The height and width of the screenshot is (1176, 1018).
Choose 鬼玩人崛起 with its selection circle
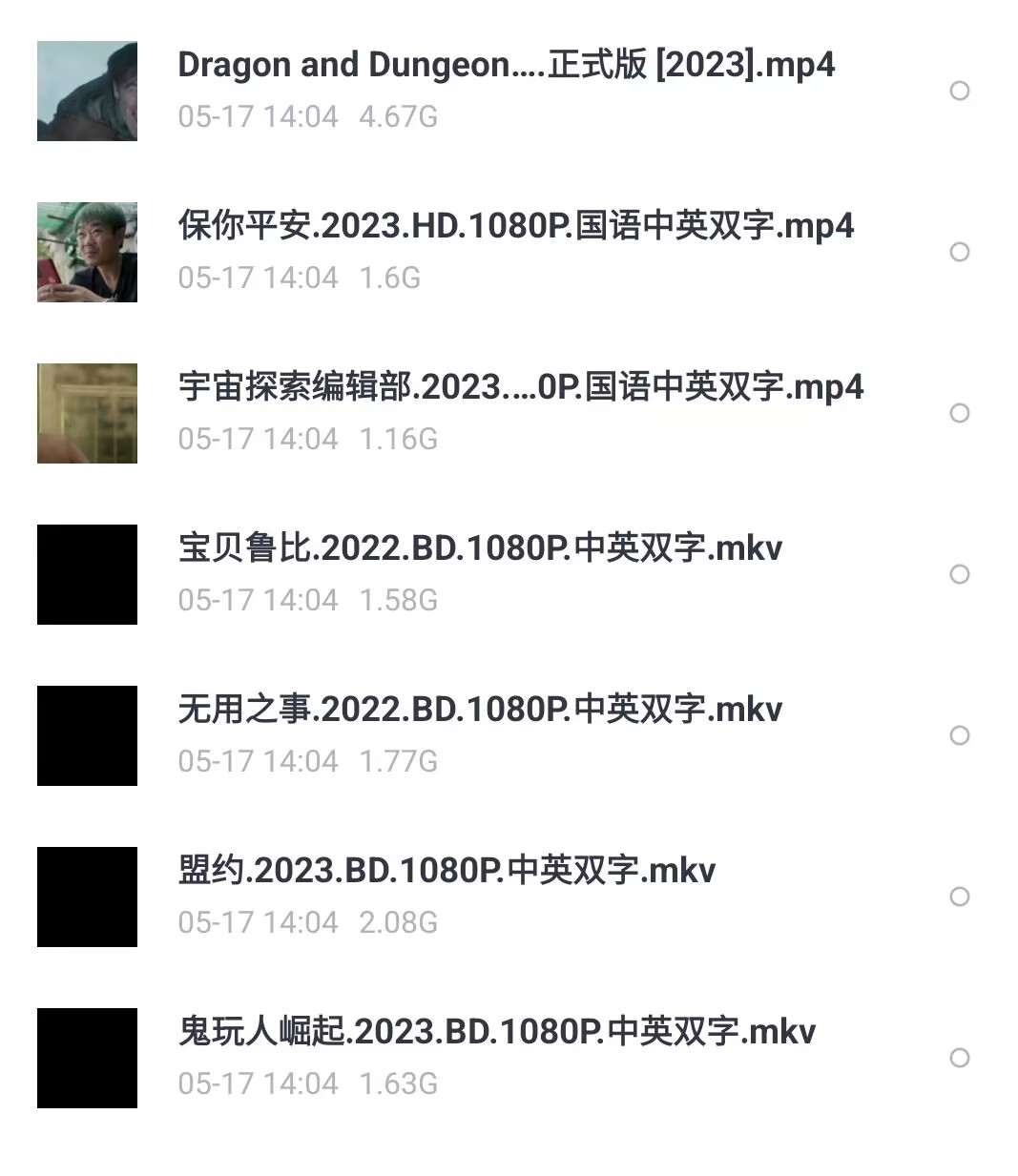click(x=960, y=1058)
